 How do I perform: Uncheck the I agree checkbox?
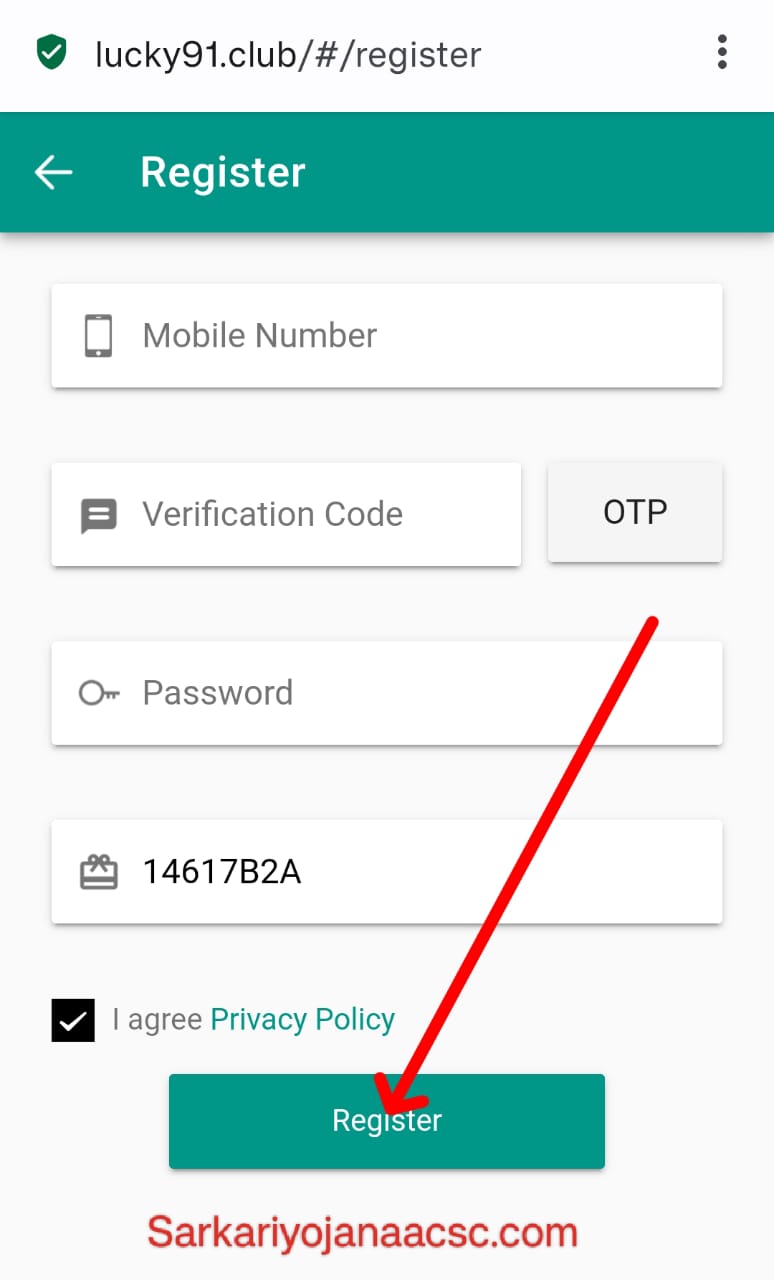pyautogui.click(x=73, y=1020)
